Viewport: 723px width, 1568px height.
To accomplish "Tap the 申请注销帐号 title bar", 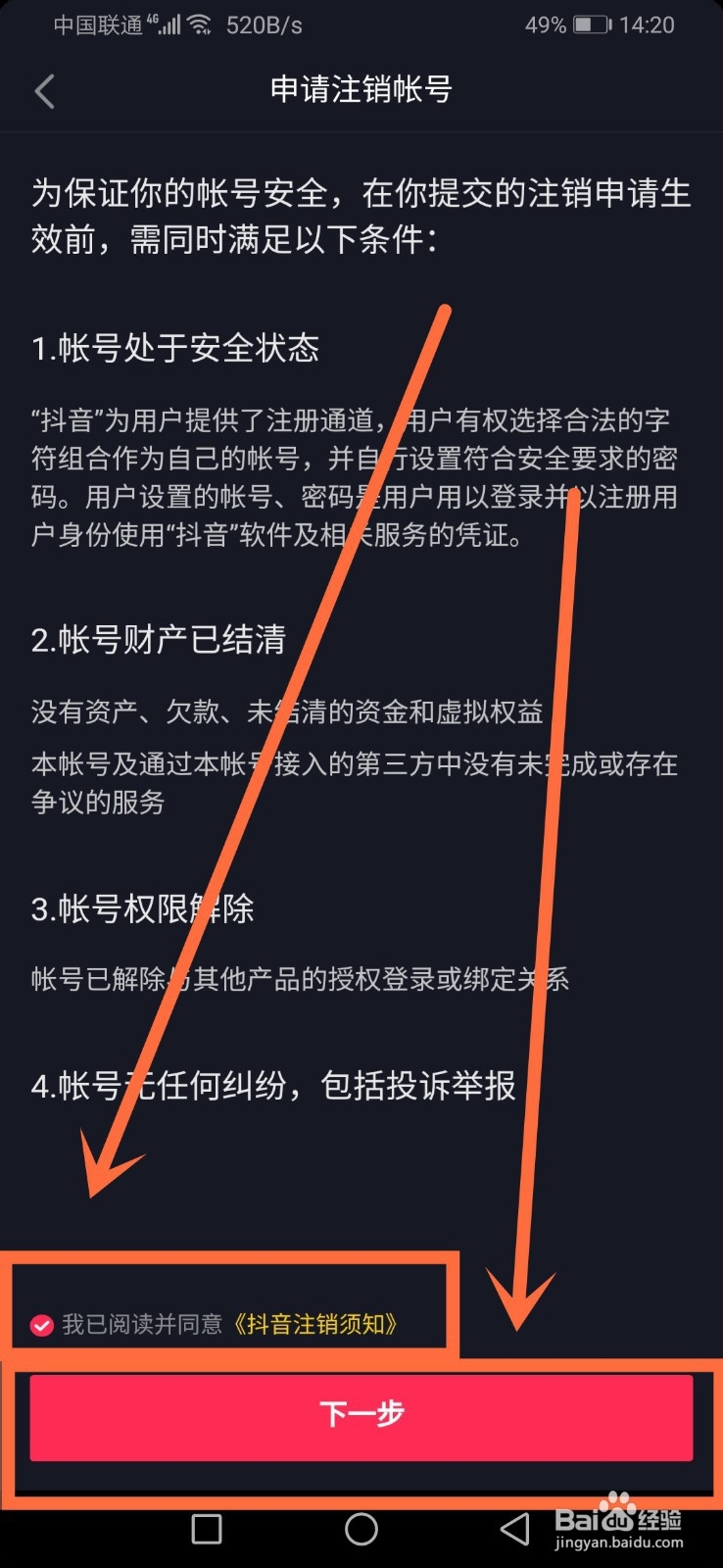I will pos(361,89).
